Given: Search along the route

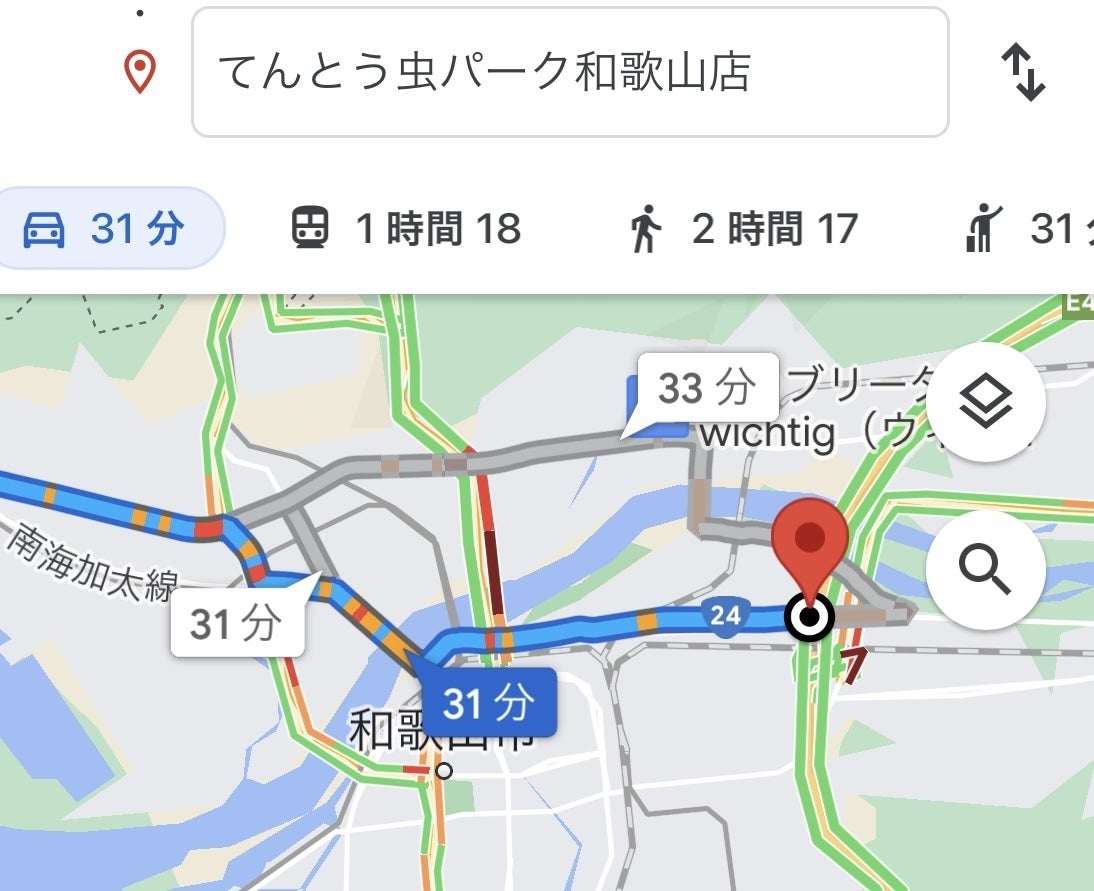Looking at the screenshot, I should [x=986, y=570].
